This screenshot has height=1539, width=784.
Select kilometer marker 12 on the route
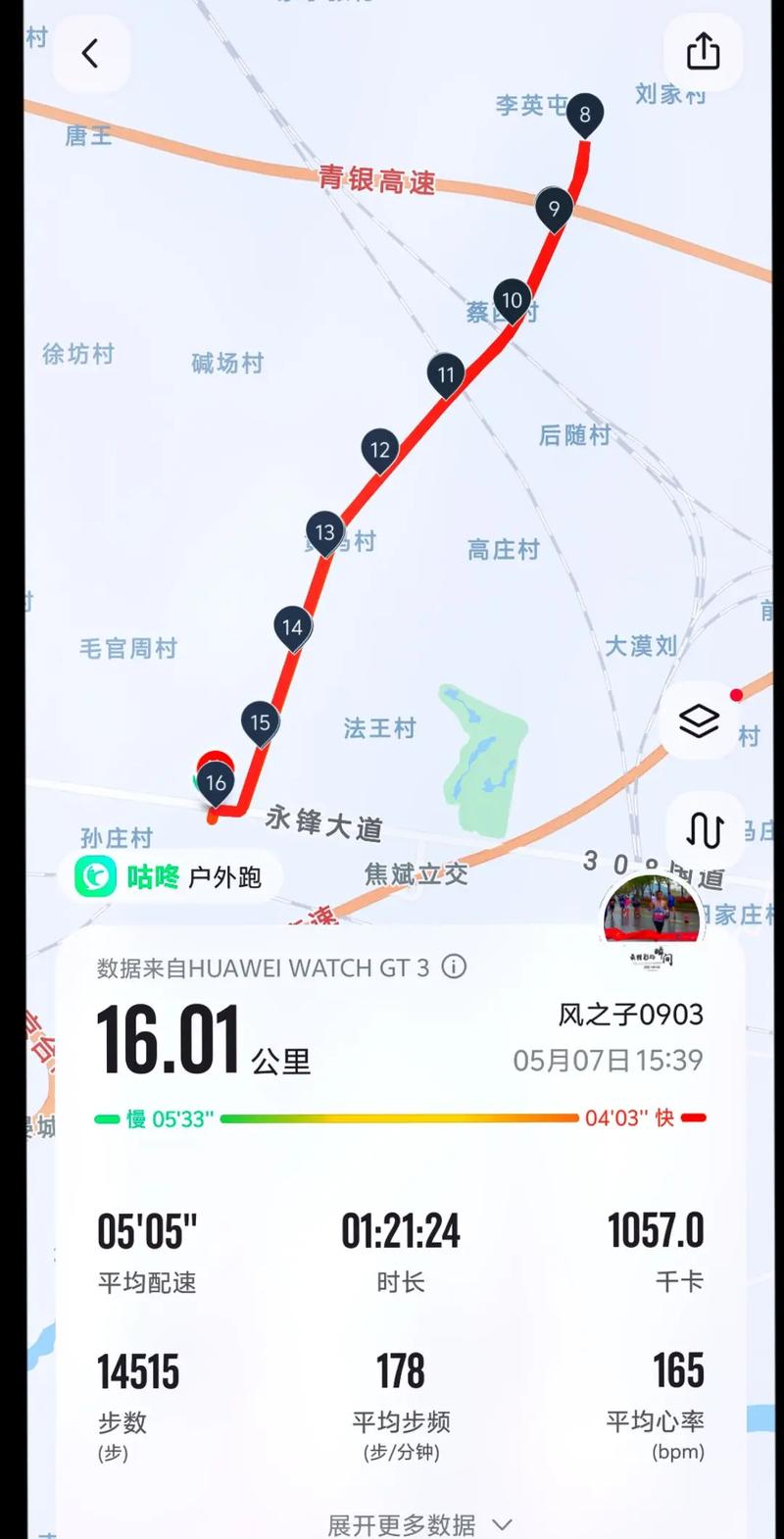(380, 449)
